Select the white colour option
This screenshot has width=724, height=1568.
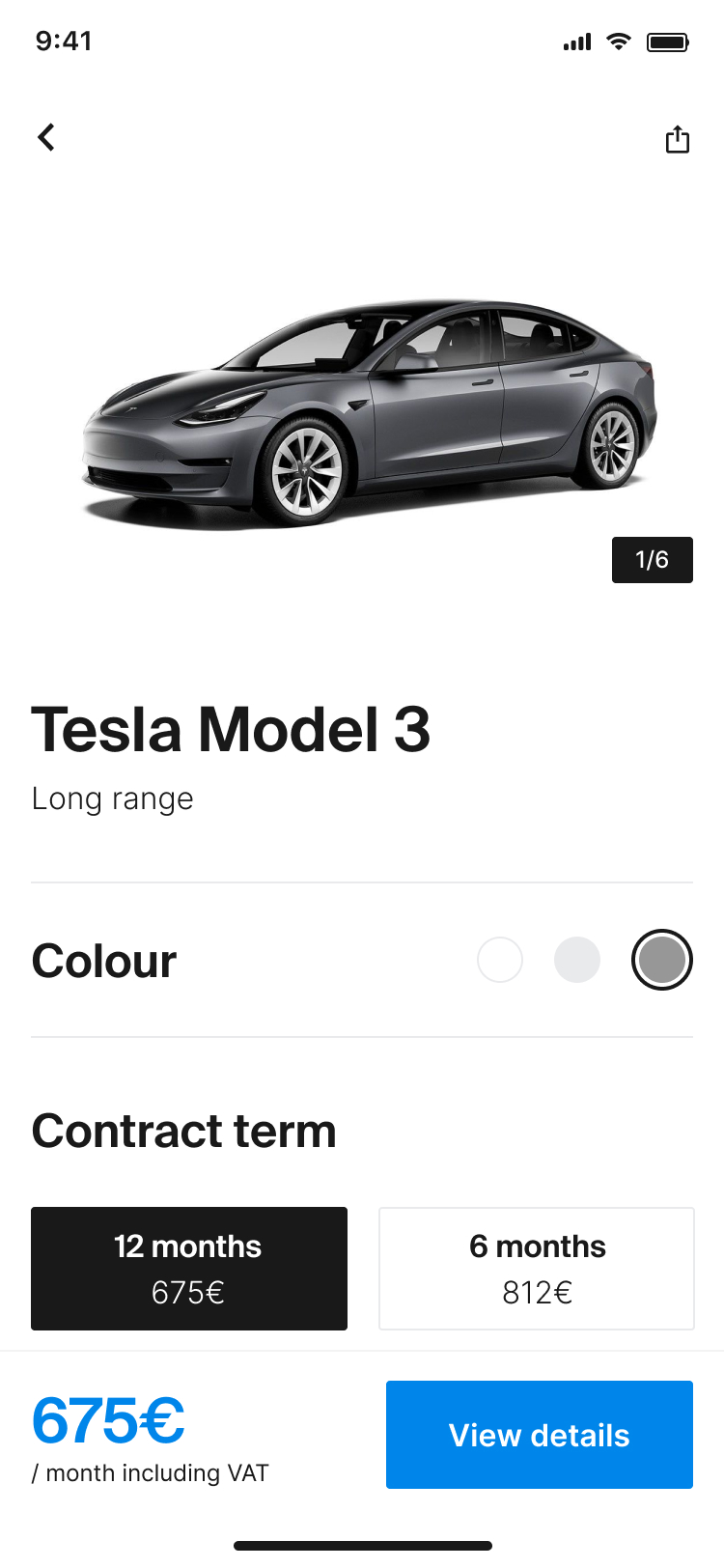pos(500,960)
